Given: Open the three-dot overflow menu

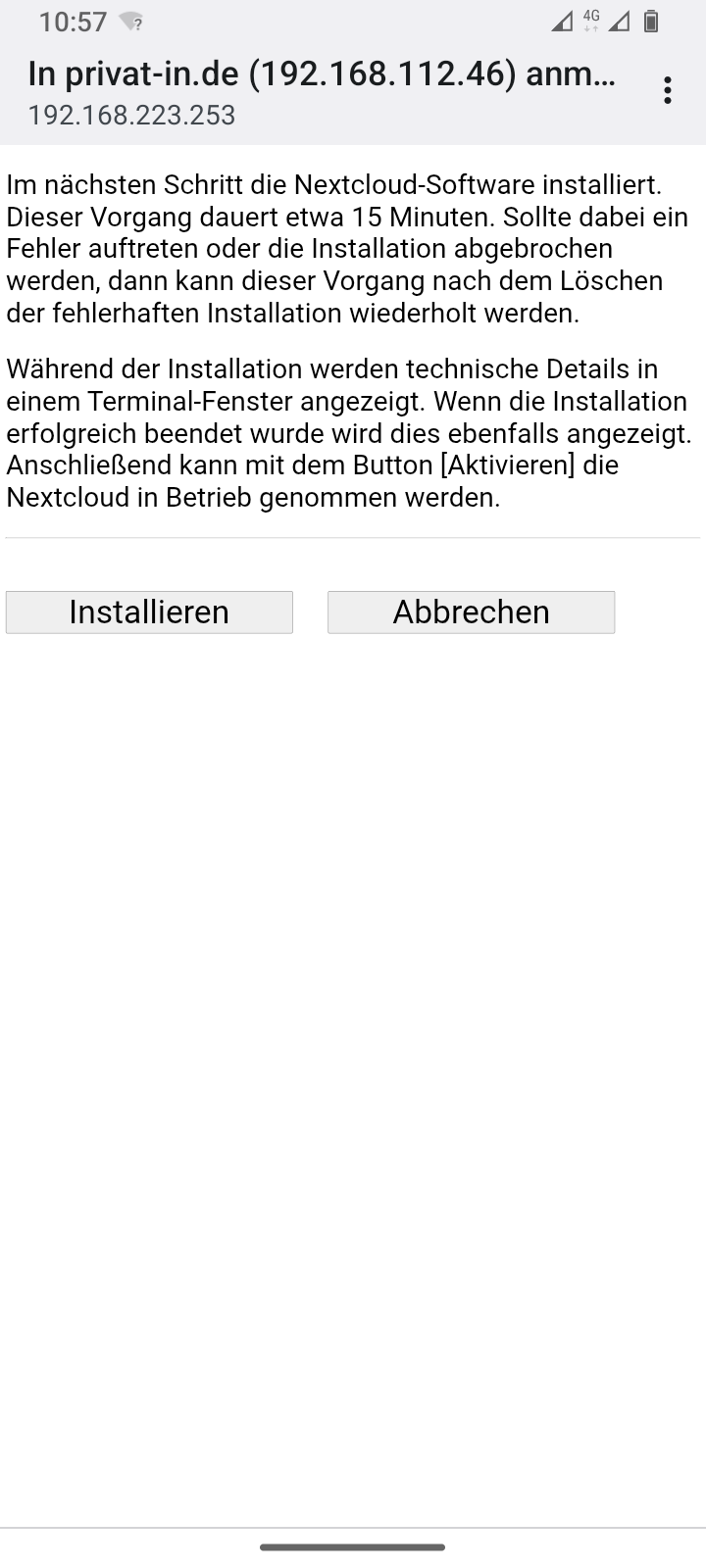Looking at the screenshot, I should [668, 90].
